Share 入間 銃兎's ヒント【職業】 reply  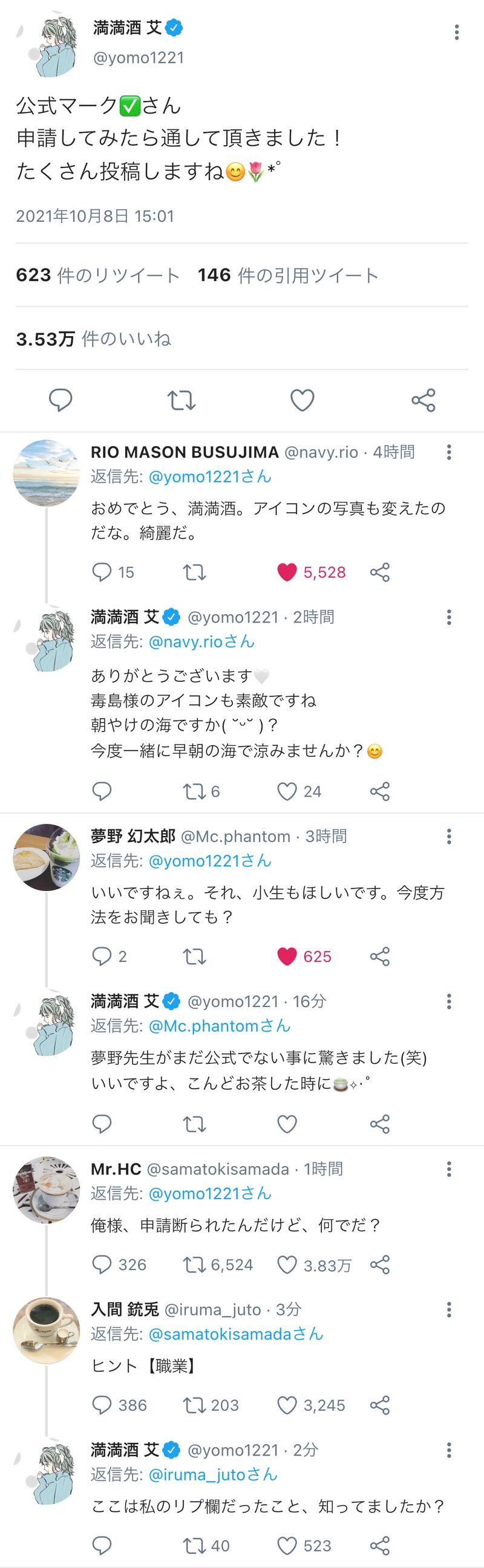click(x=379, y=1405)
